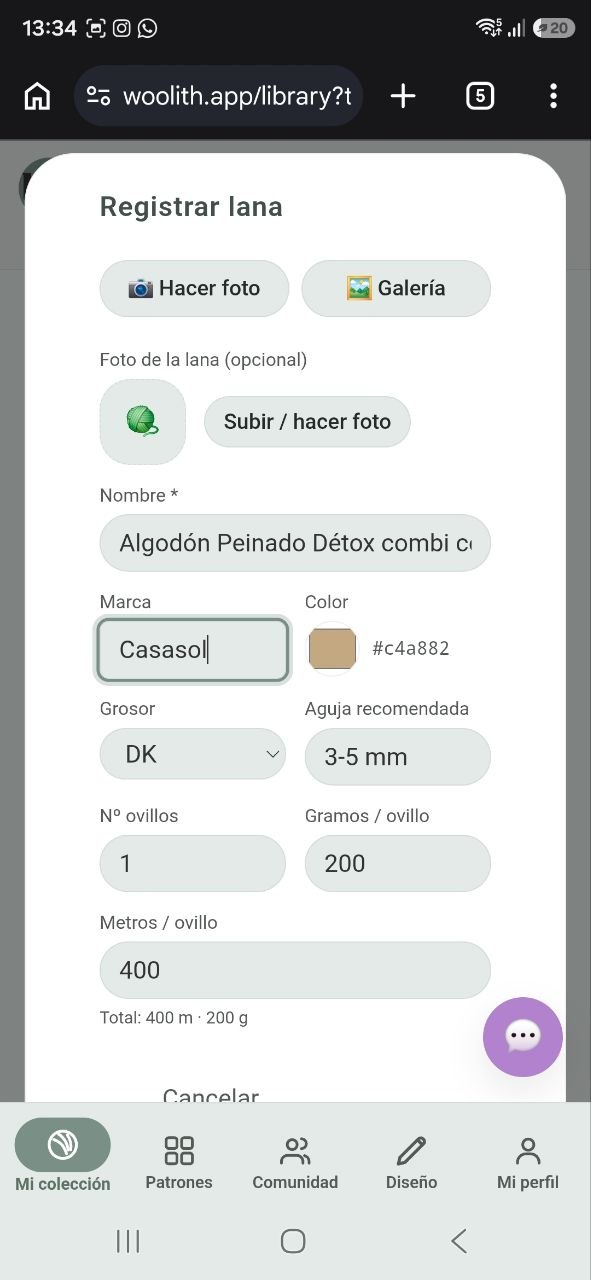The image size is (591, 1280).
Task: Tap the Hacer foto button
Action: pyautogui.click(x=194, y=288)
